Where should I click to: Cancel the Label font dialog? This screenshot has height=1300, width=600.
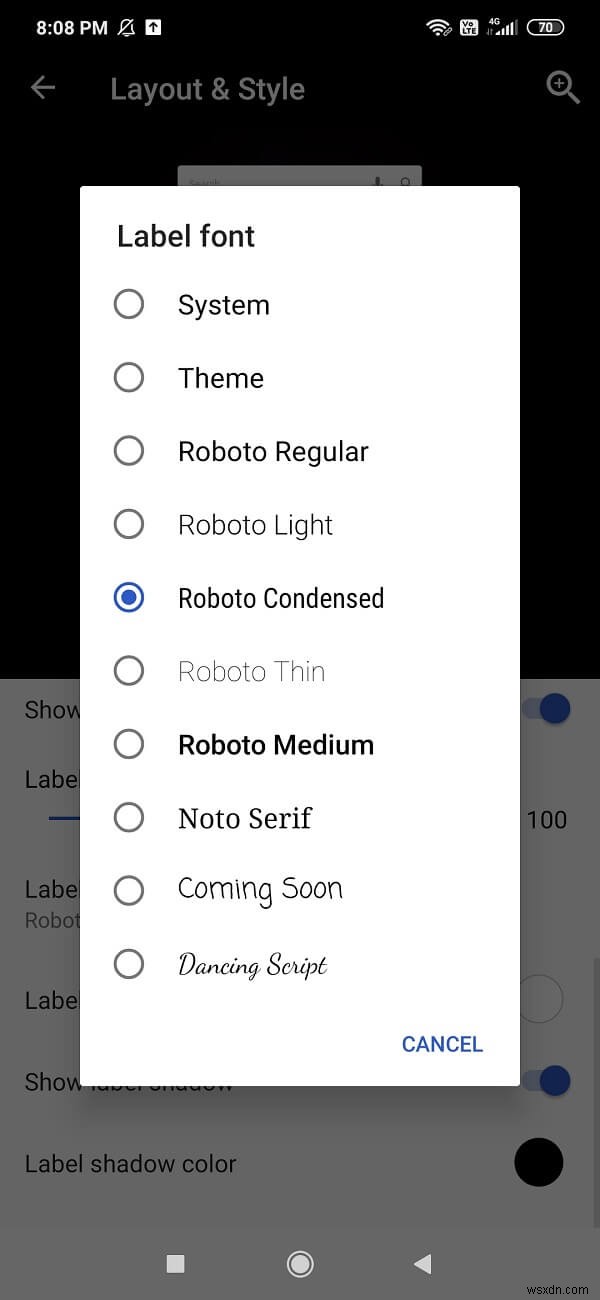[442, 1044]
